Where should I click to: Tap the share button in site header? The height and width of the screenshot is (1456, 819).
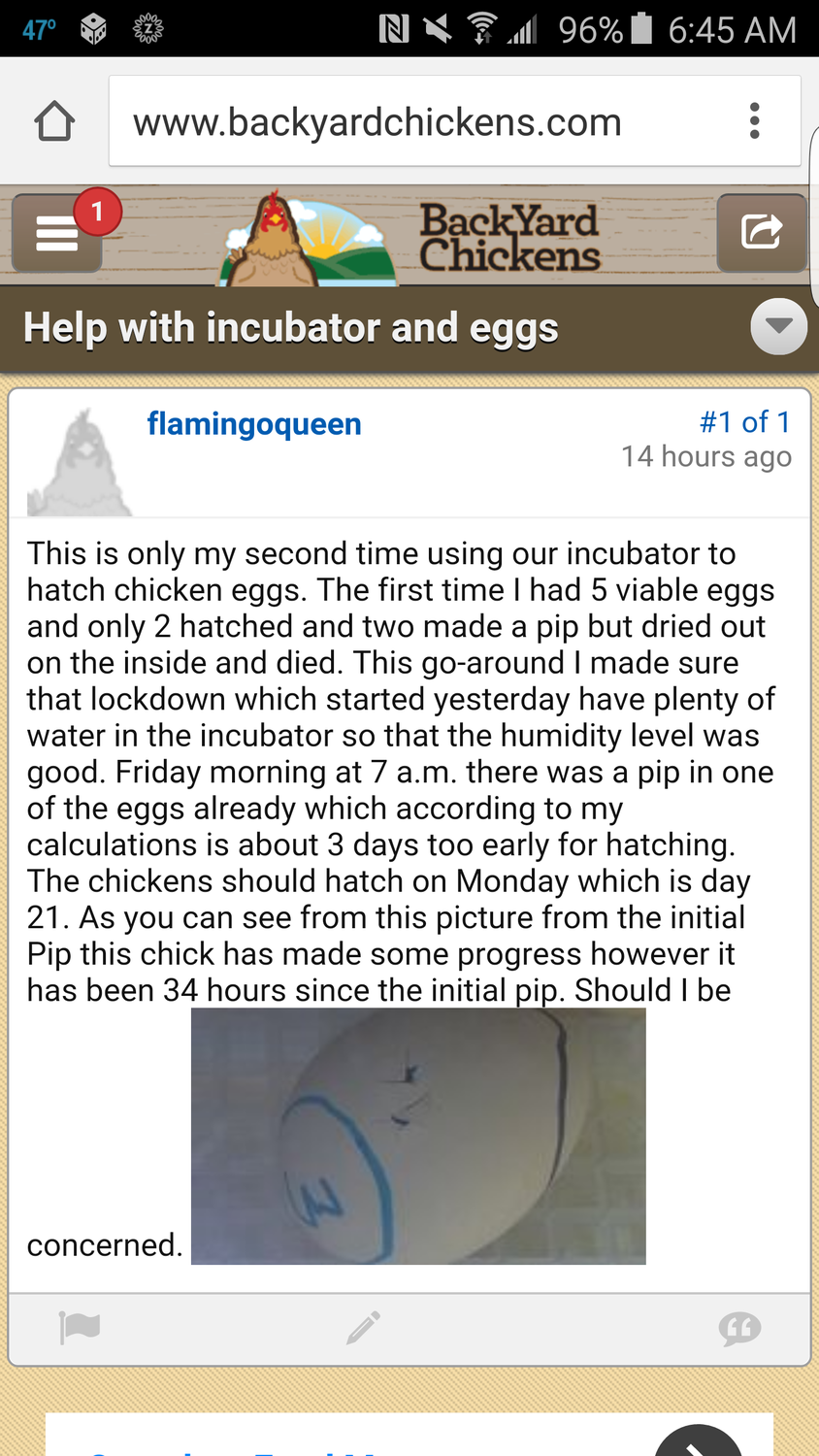[761, 232]
